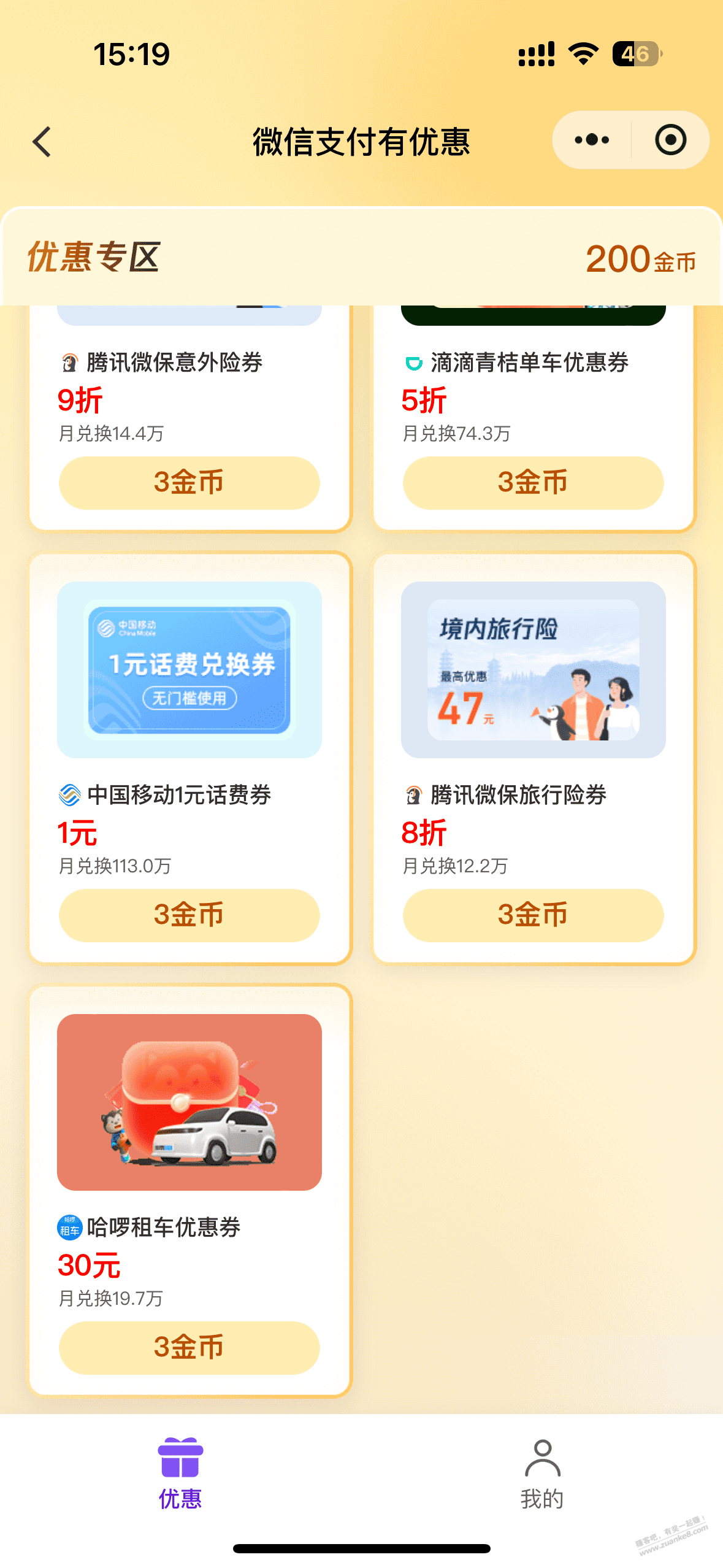The image size is (723, 1568).
Task: Redeem 腾讯微保旅行险券 for 3金币
Action: (x=533, y=915)
